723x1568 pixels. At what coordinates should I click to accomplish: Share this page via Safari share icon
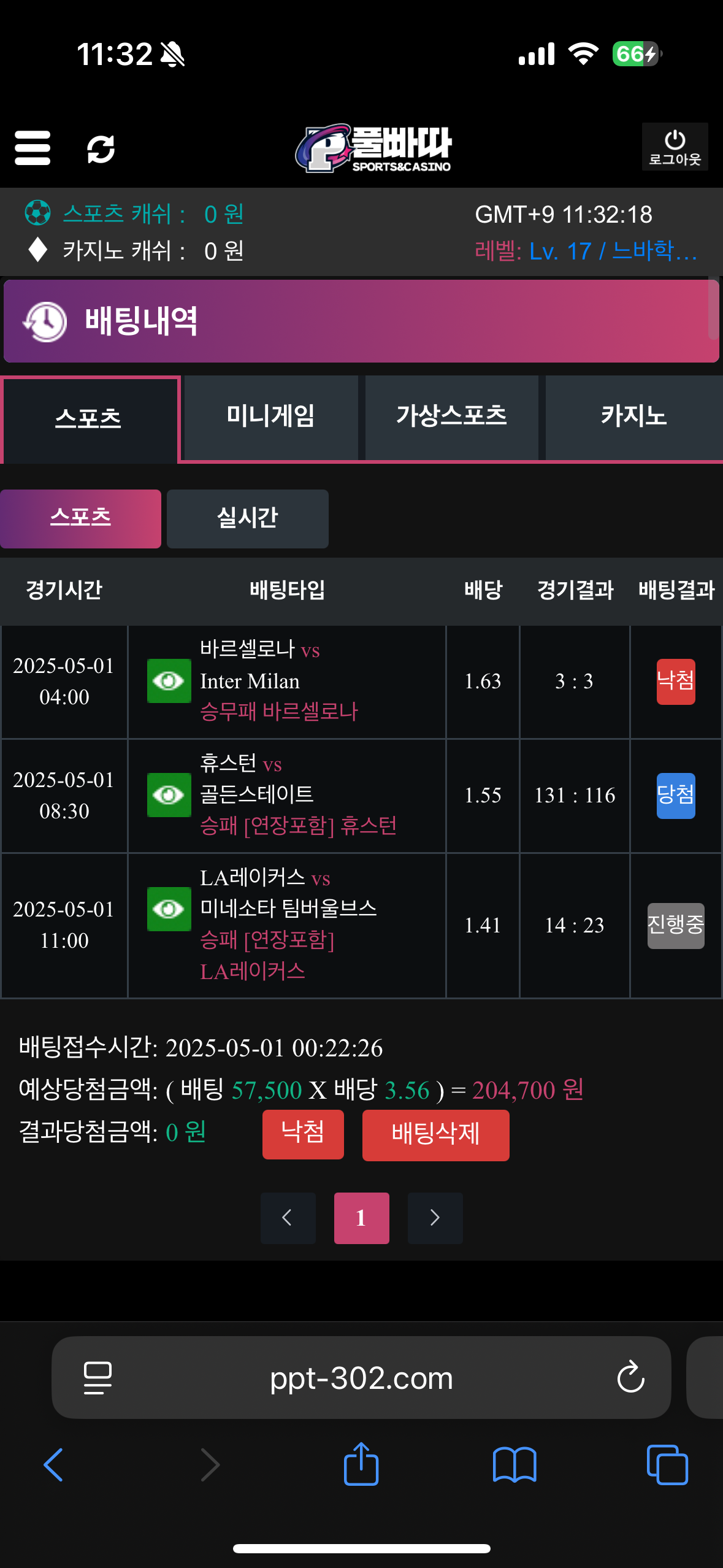361,1464
